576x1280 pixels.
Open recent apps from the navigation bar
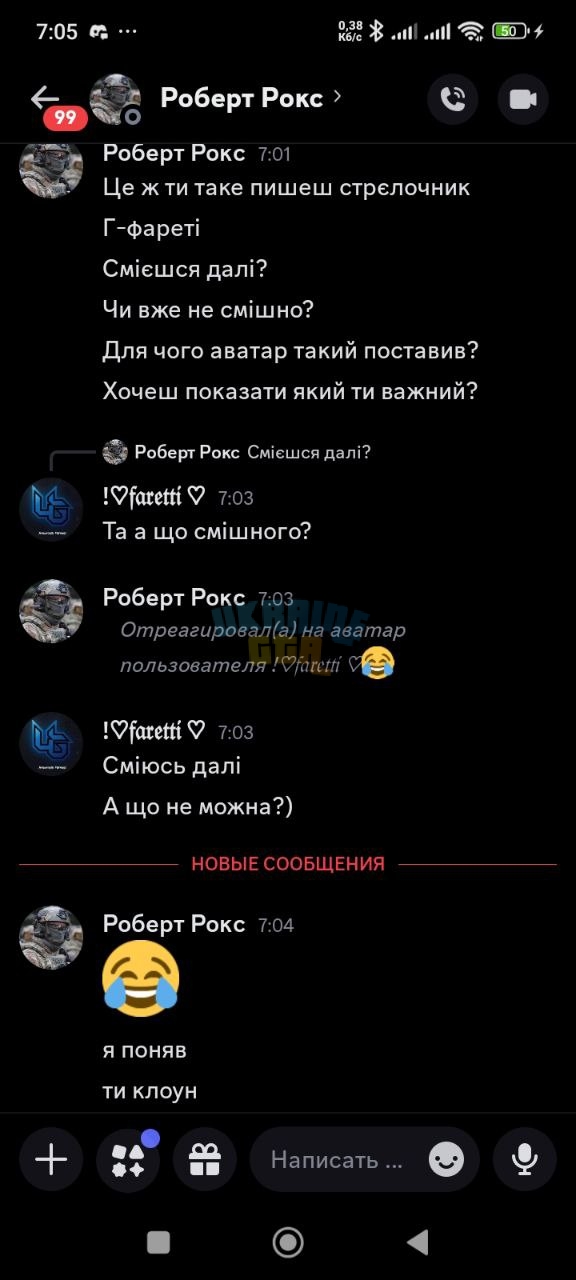(158, 1242)
